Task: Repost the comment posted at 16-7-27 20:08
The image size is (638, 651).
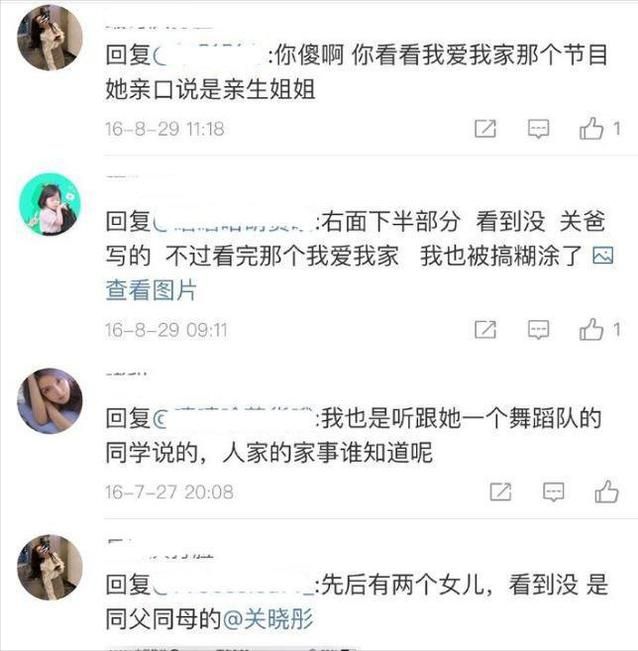Action: (500, 491)
